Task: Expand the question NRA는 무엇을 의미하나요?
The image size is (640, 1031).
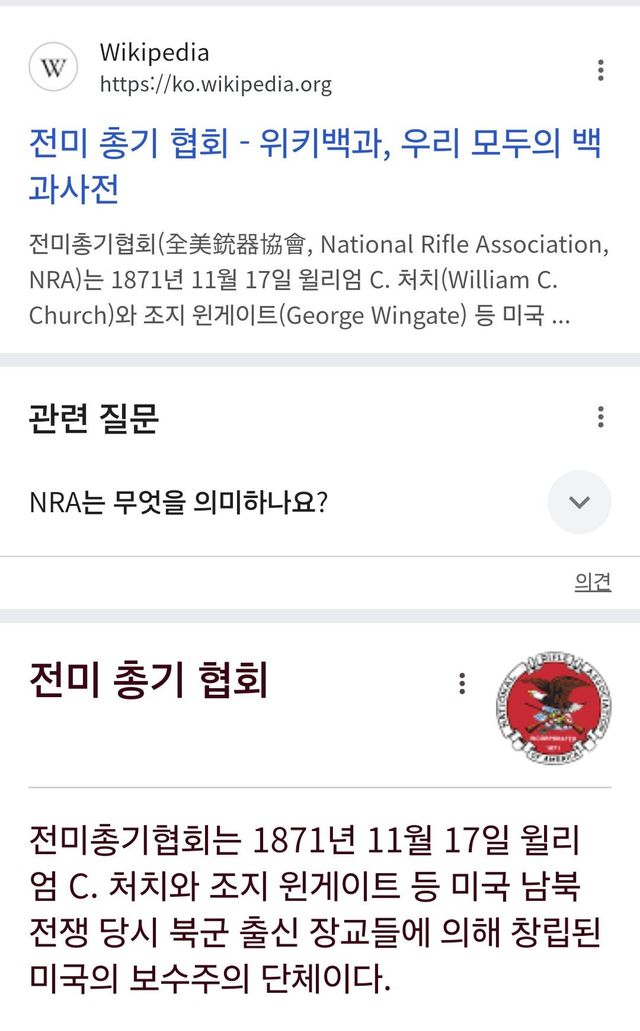Action: click(x=579, y=502)
